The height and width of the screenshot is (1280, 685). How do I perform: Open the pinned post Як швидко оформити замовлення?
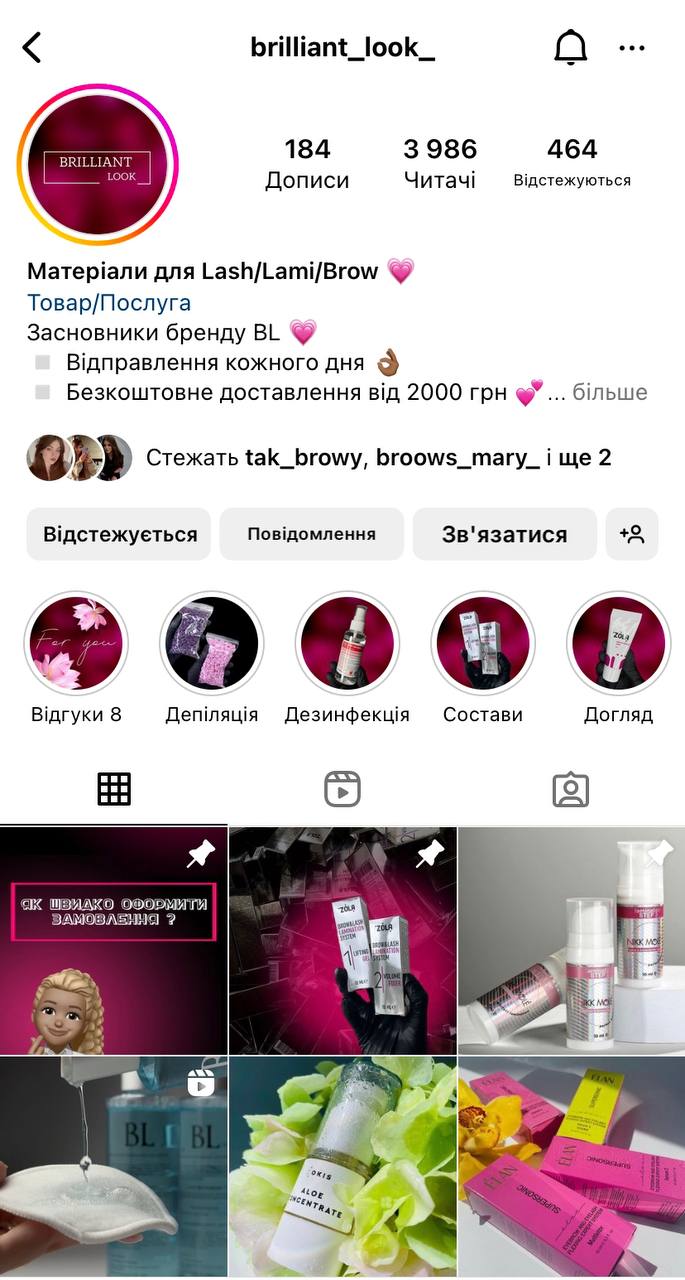(x=113, y=940)
